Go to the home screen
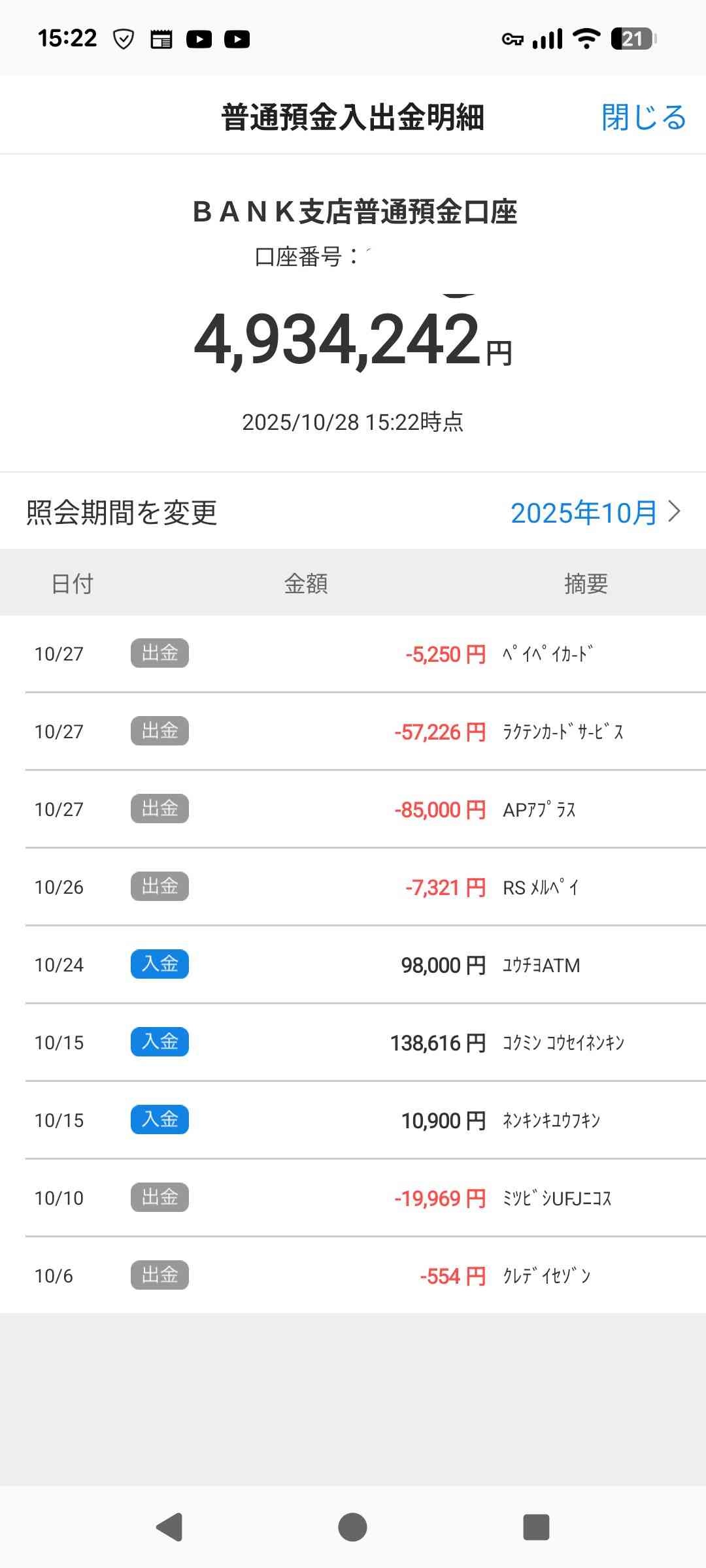This screenshot has height=1568, width=706. pyautogui.click(x=352, y=1527)
